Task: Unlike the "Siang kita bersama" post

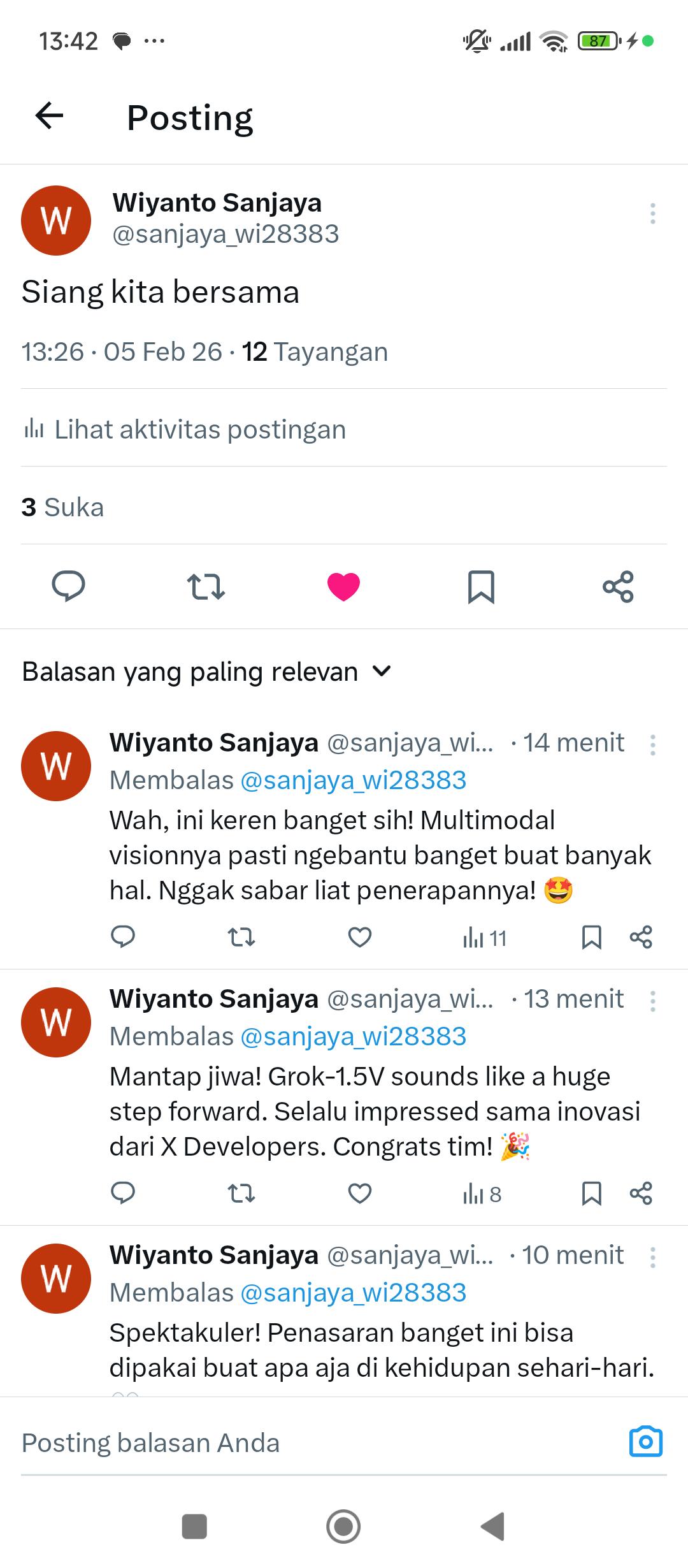Action: click(x=343, y=586)
